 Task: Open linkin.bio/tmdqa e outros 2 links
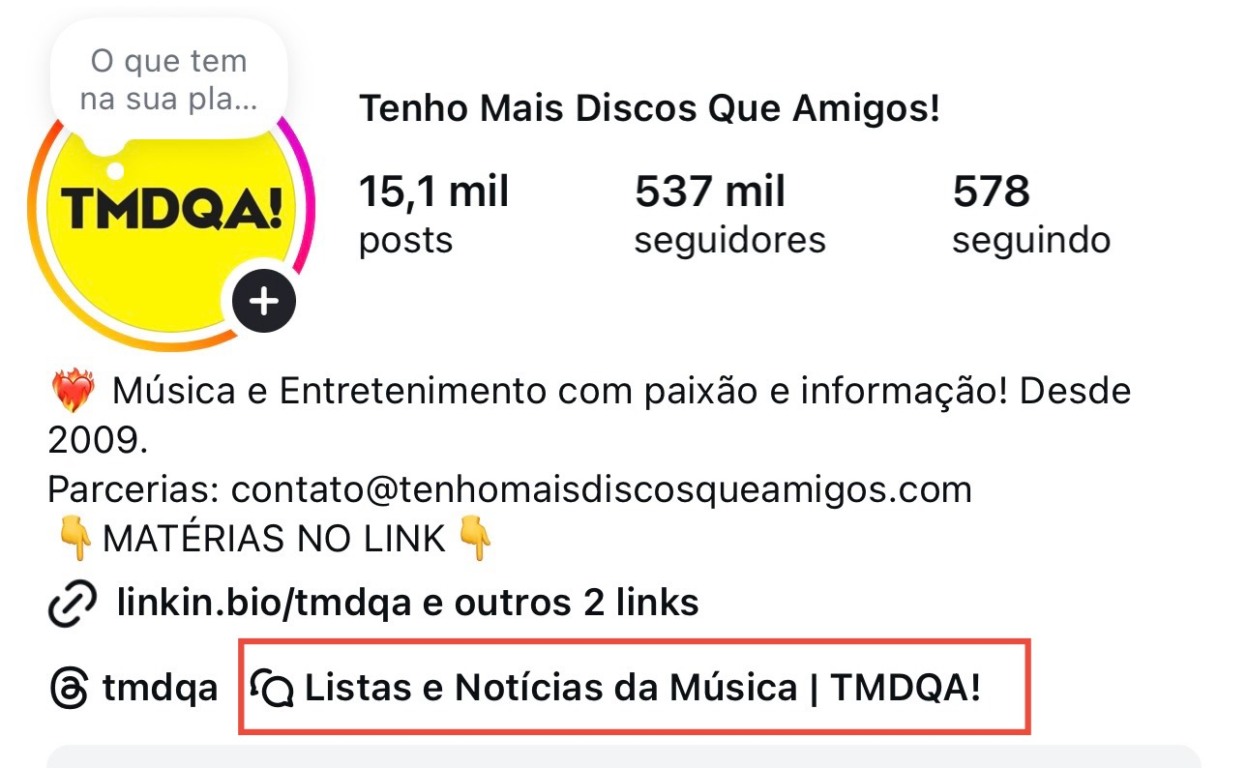coord(406,603)
